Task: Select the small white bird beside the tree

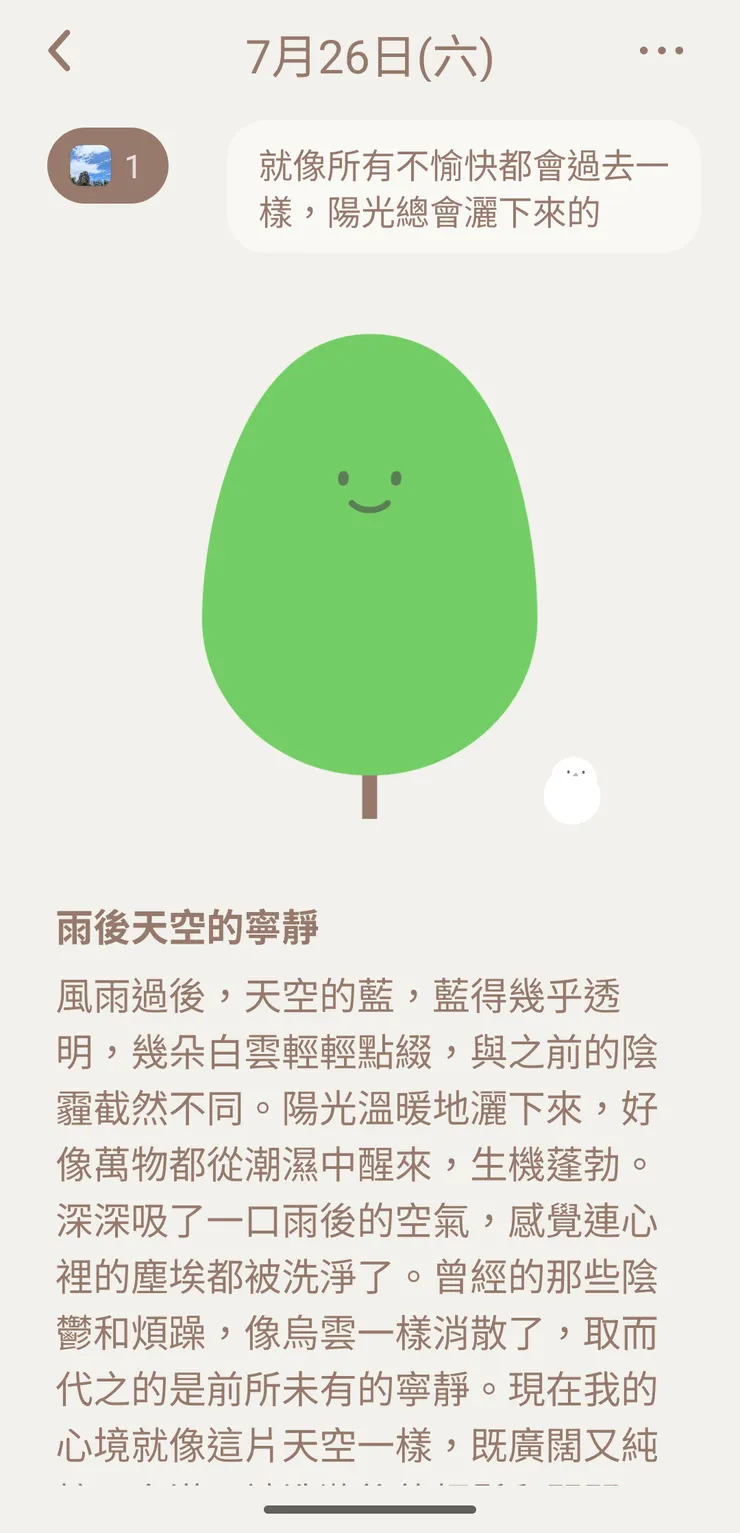Action: [573, 788]
